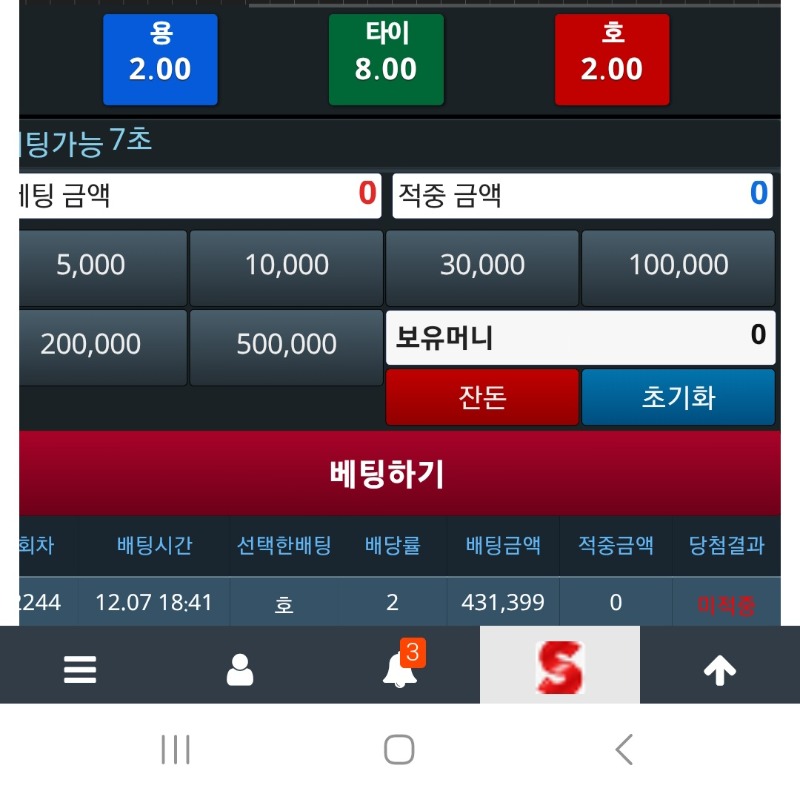Image resolution: width=800 pixels, height=797 pixels.
Task: Add 10,000 to the bet amount
Action: click(286, 266)
